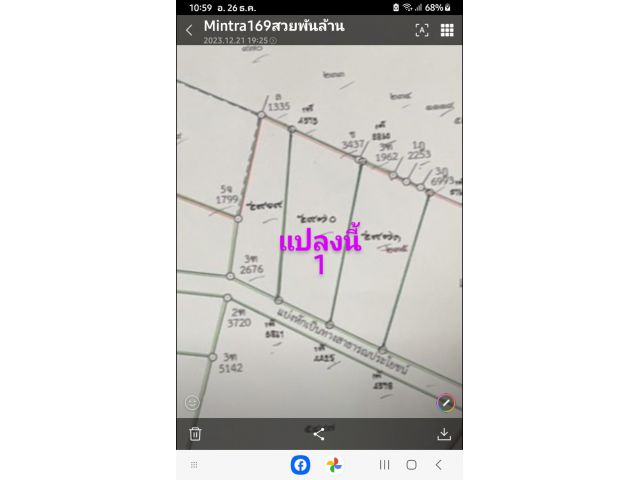Open the emoji sticker icon

[x=192, y=403]
